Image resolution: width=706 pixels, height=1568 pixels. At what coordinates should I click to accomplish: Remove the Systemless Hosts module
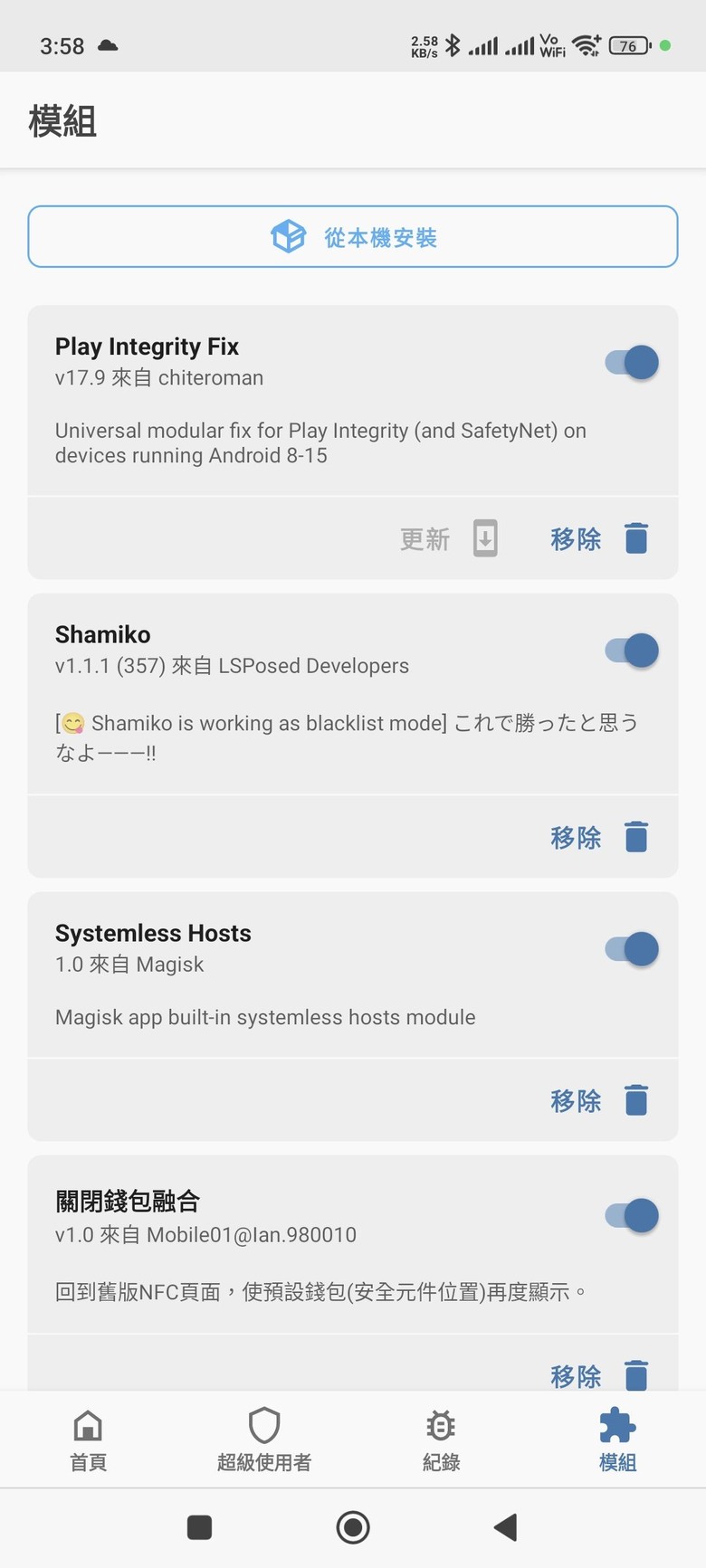[599, 1100]
